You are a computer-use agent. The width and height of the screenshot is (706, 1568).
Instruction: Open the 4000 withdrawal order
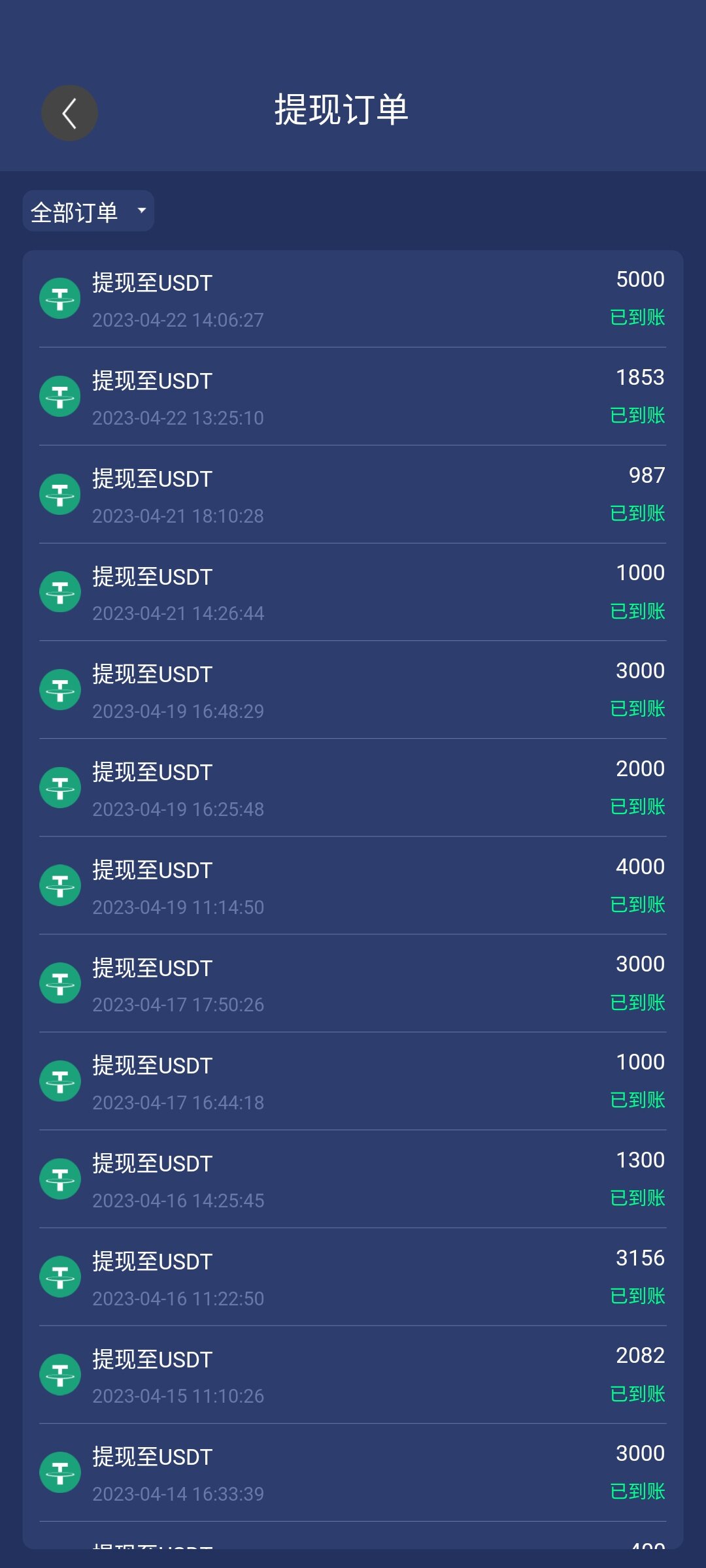[x=353, y=885]
